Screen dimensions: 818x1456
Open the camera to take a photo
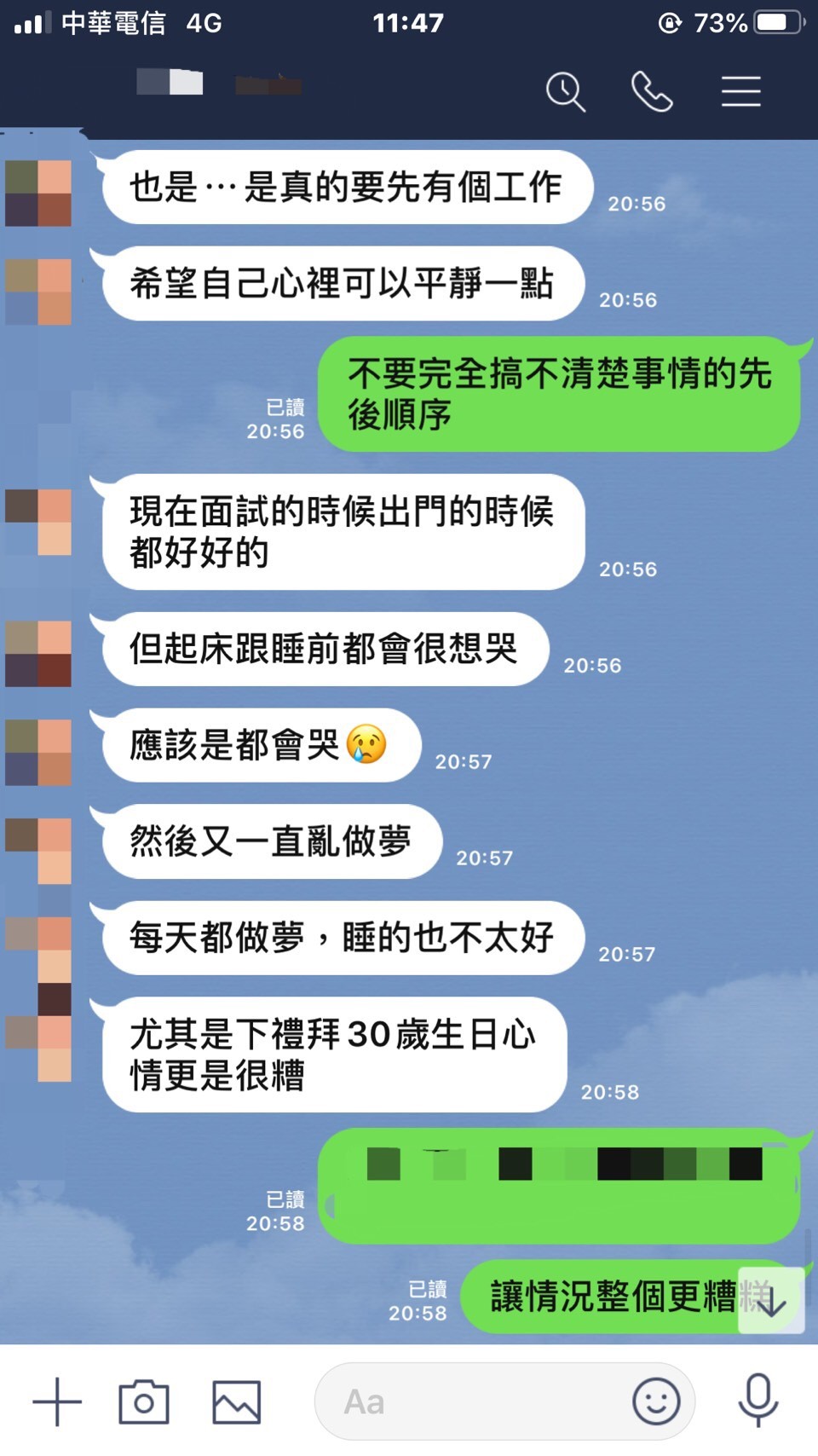pyautogui.click(x=143, y=1401)
